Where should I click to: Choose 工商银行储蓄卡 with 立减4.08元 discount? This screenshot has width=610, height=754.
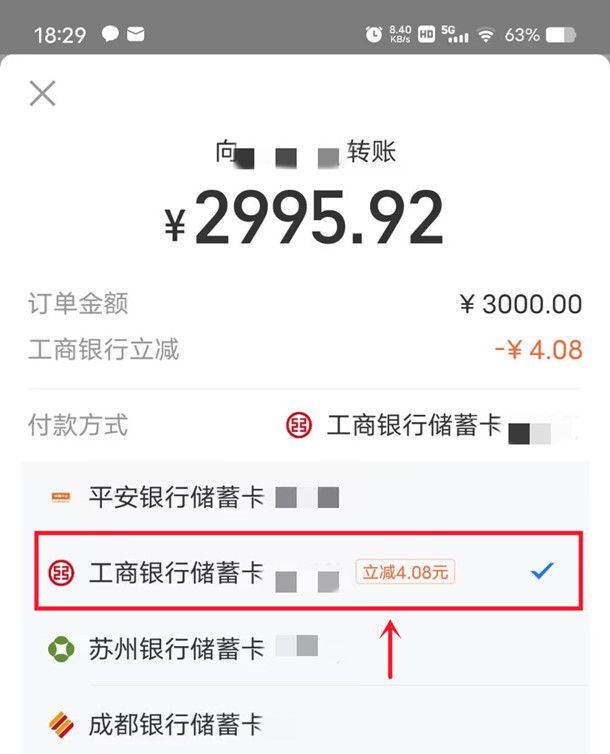[300, 572]
